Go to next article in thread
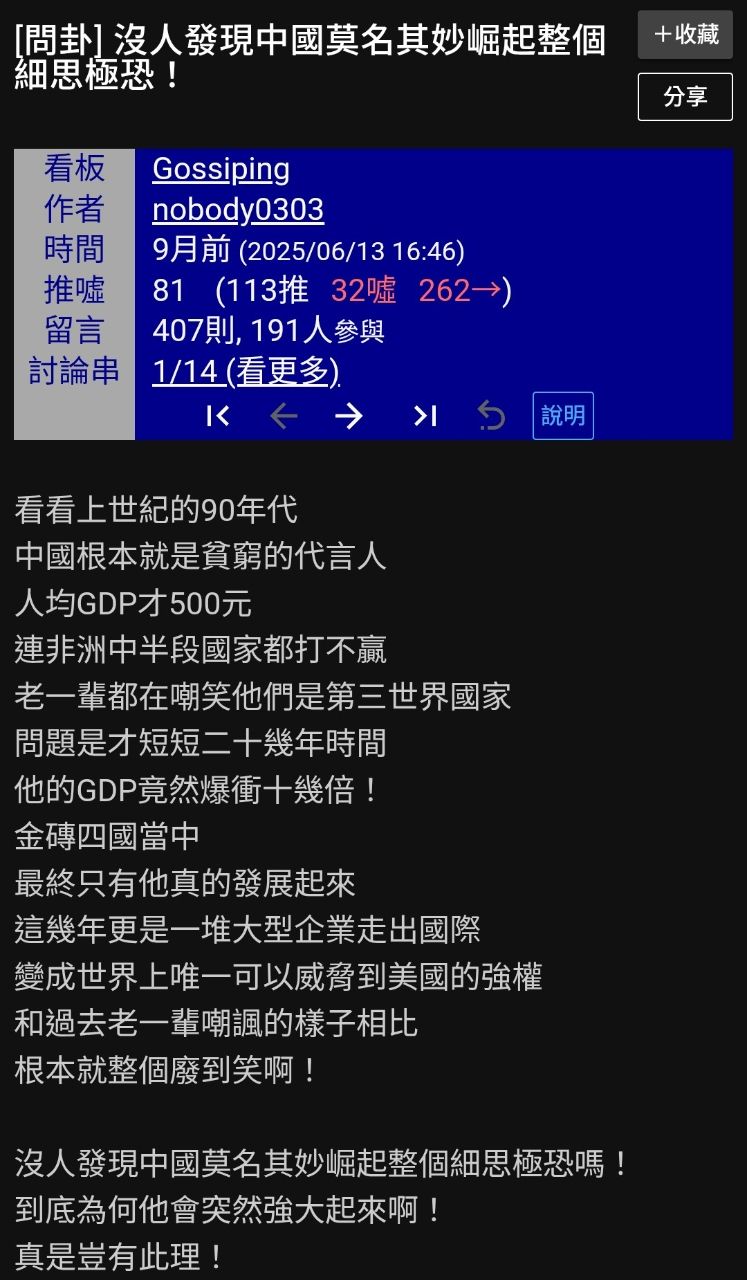Viewport: 747px width, 1280px height. pos(349,416)
